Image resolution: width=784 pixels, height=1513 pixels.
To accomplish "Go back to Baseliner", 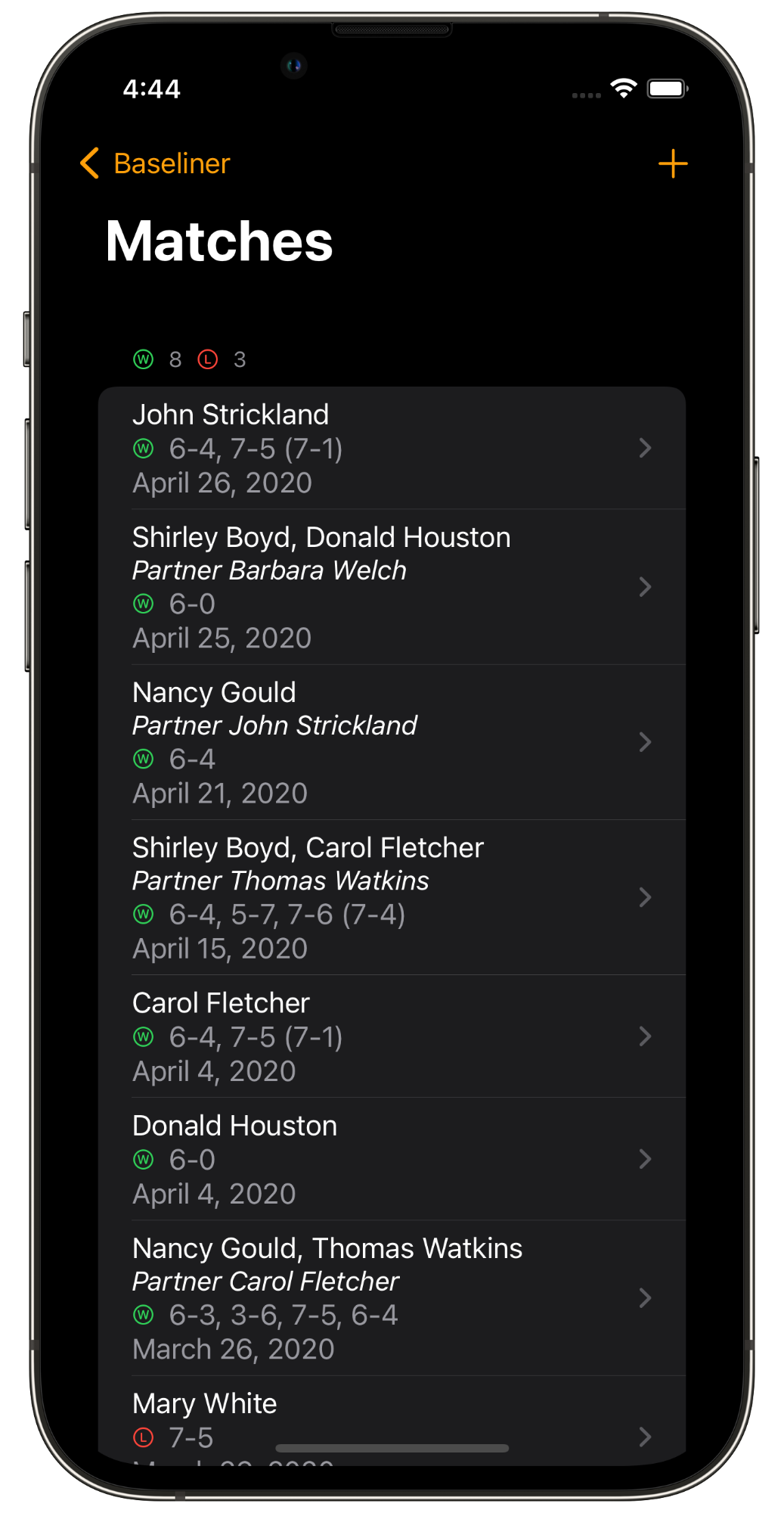I will tap(155, 163).
